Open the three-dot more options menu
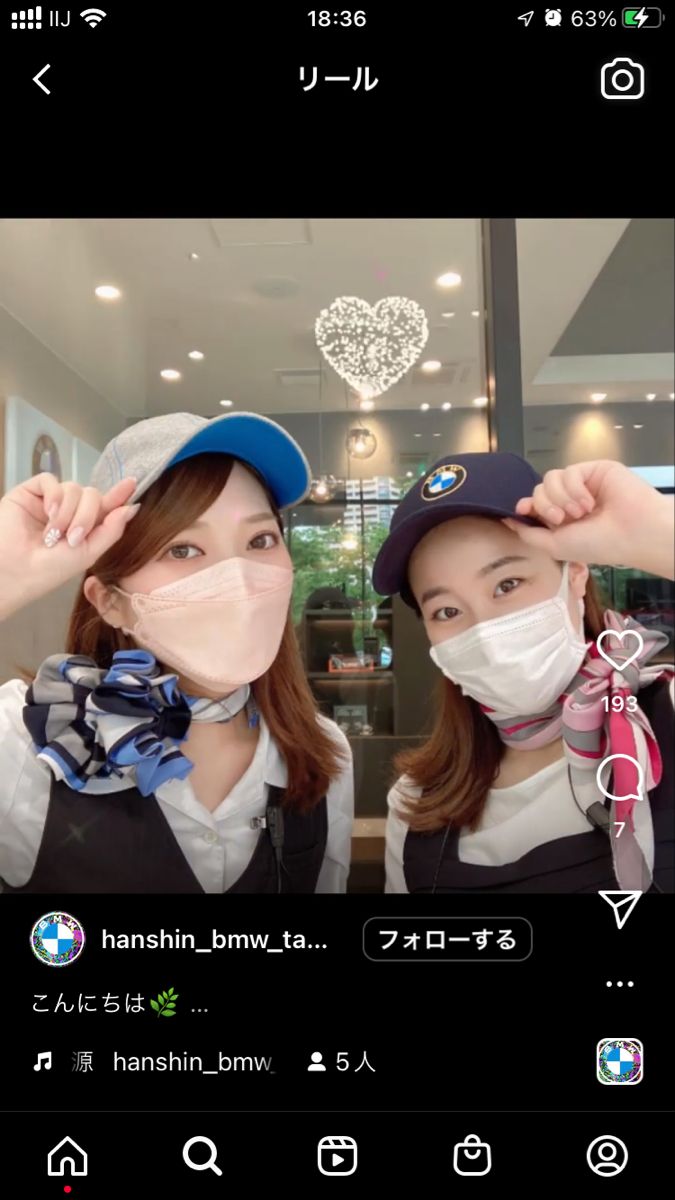This screenshot has width=675, height=1200. (x=620, y=984)
